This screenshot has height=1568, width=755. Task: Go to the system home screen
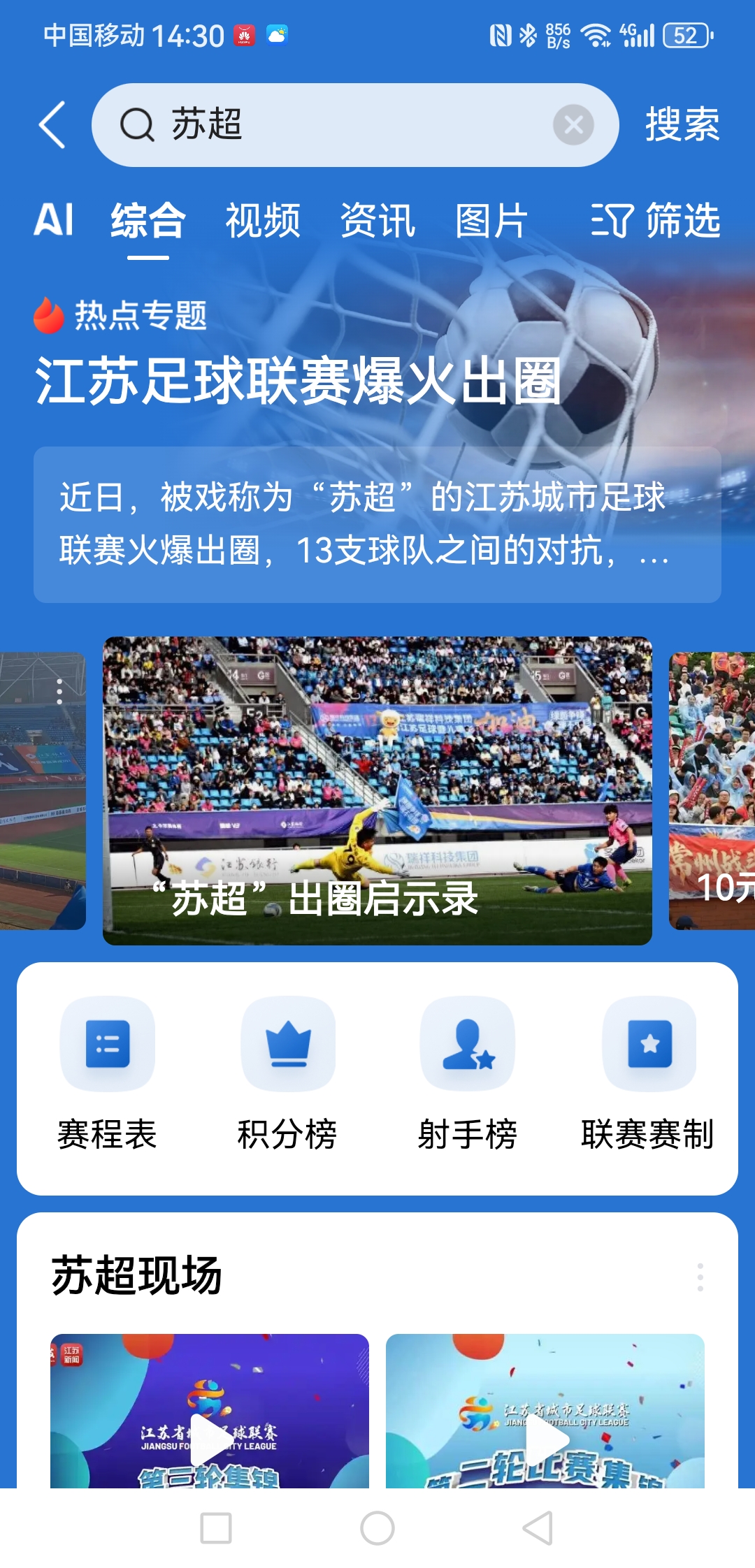tap(377, 1528)
